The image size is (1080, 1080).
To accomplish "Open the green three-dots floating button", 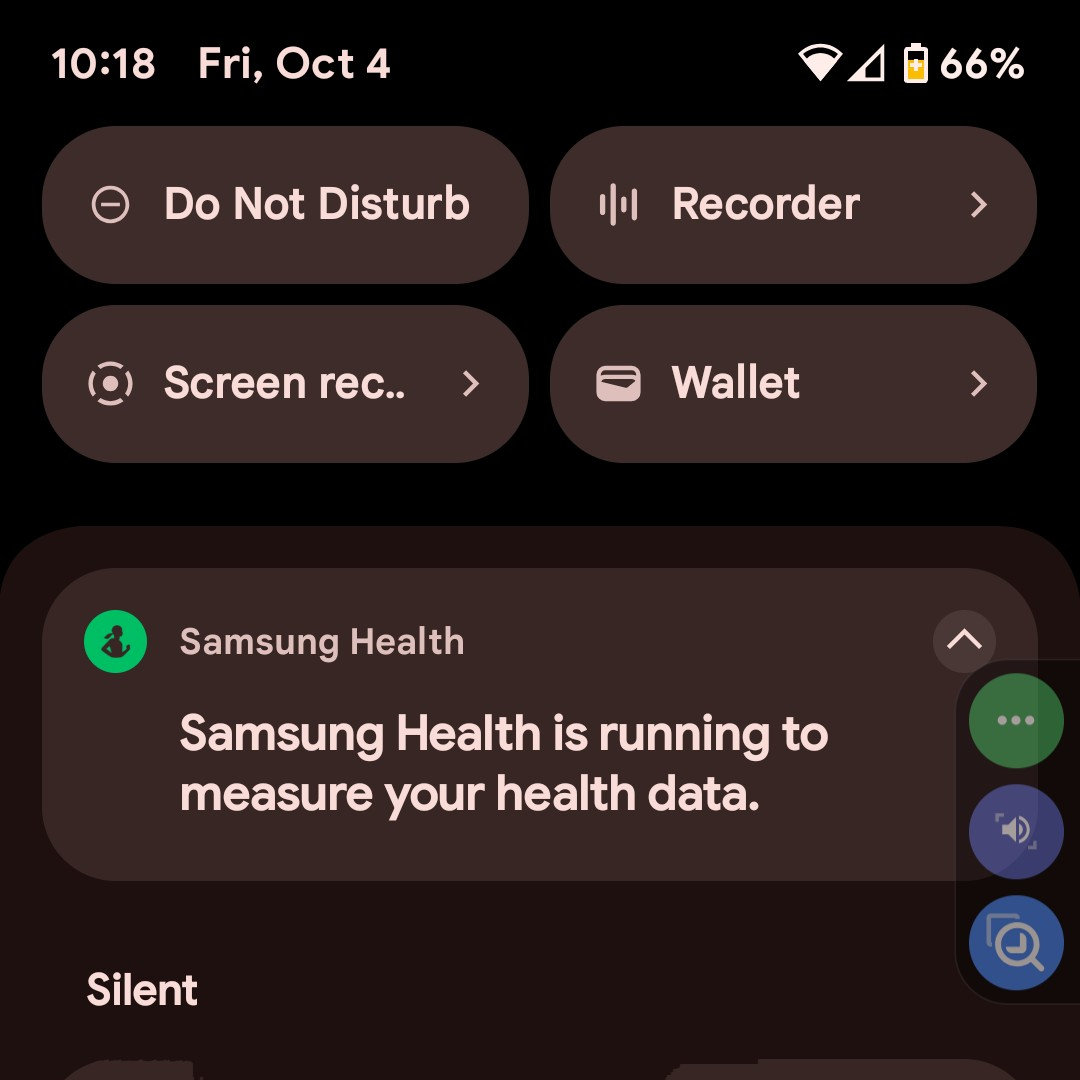I will [1015, 721].
